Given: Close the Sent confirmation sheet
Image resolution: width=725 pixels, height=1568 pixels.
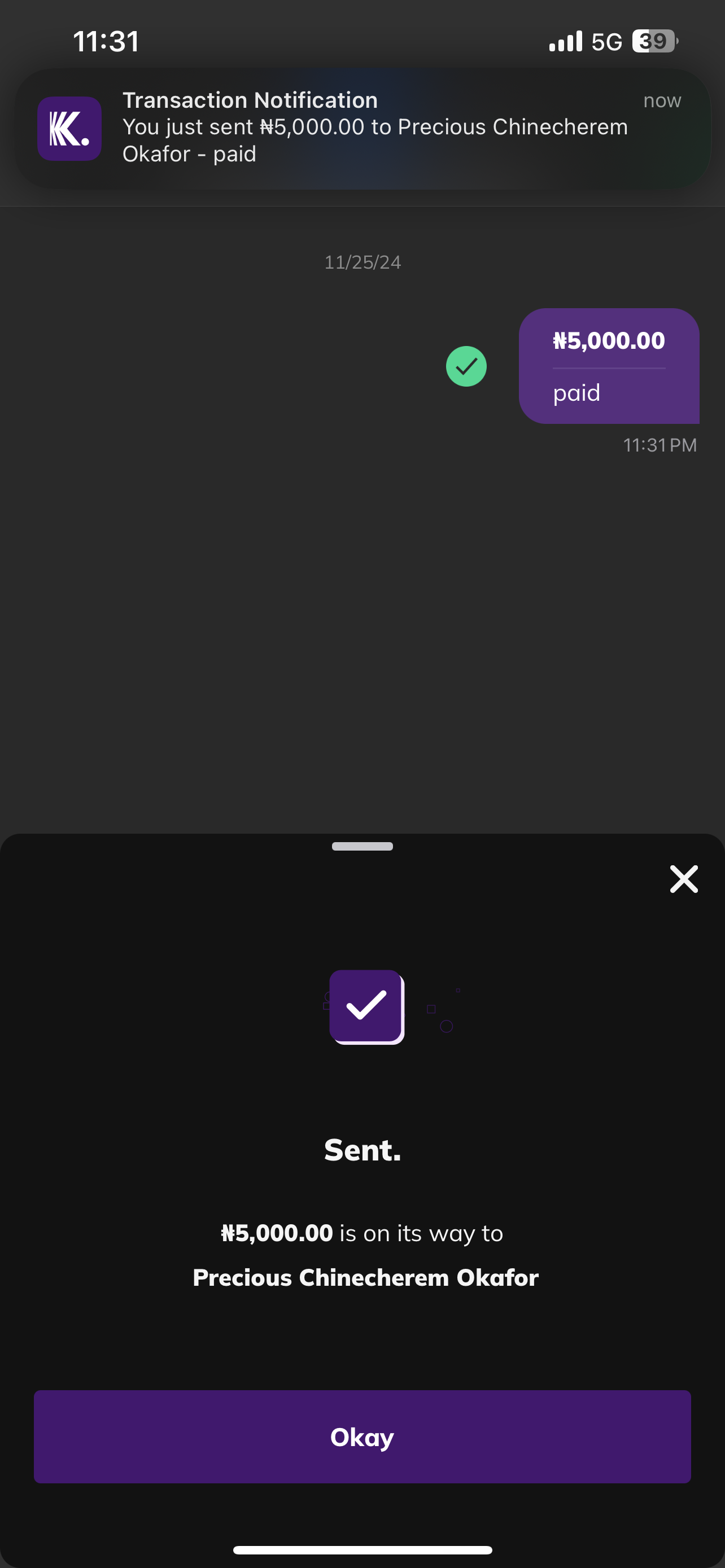Looking at the screenshot, I should 683,879.
